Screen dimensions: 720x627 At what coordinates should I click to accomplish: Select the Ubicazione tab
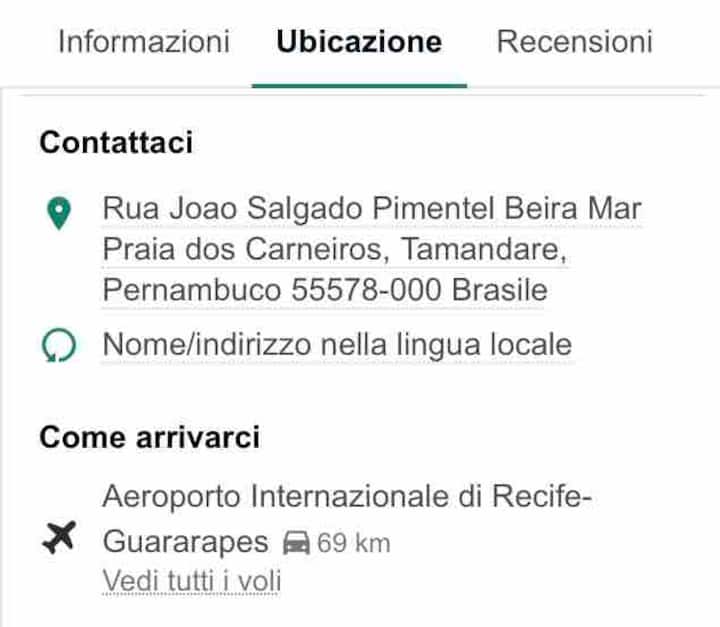pyautogui.click(x=359, y=42)
